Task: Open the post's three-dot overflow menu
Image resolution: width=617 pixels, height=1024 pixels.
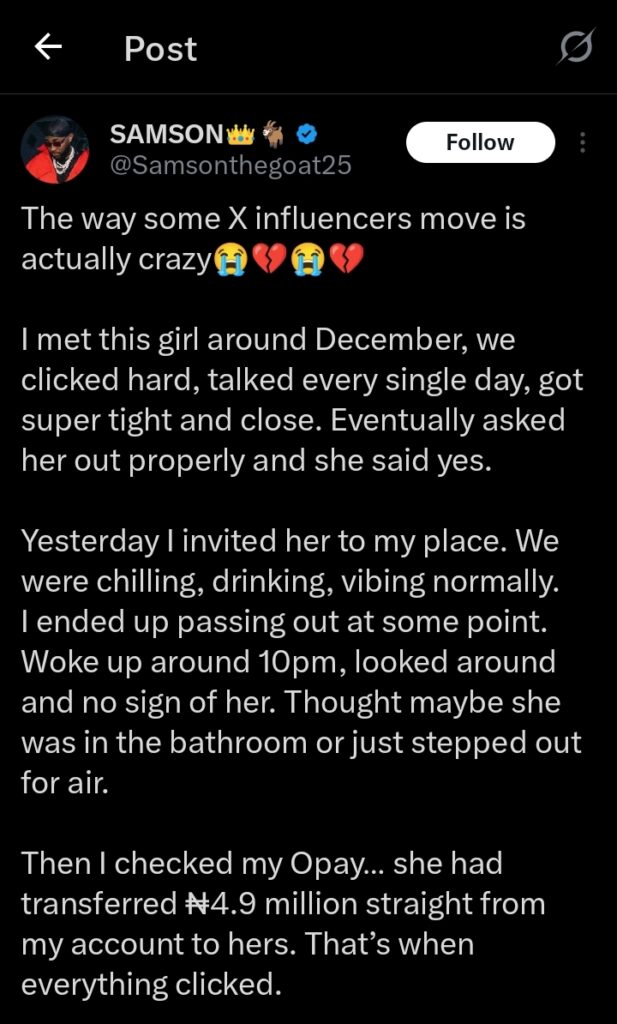Action: pyautogui.click(x=582, y=142)
